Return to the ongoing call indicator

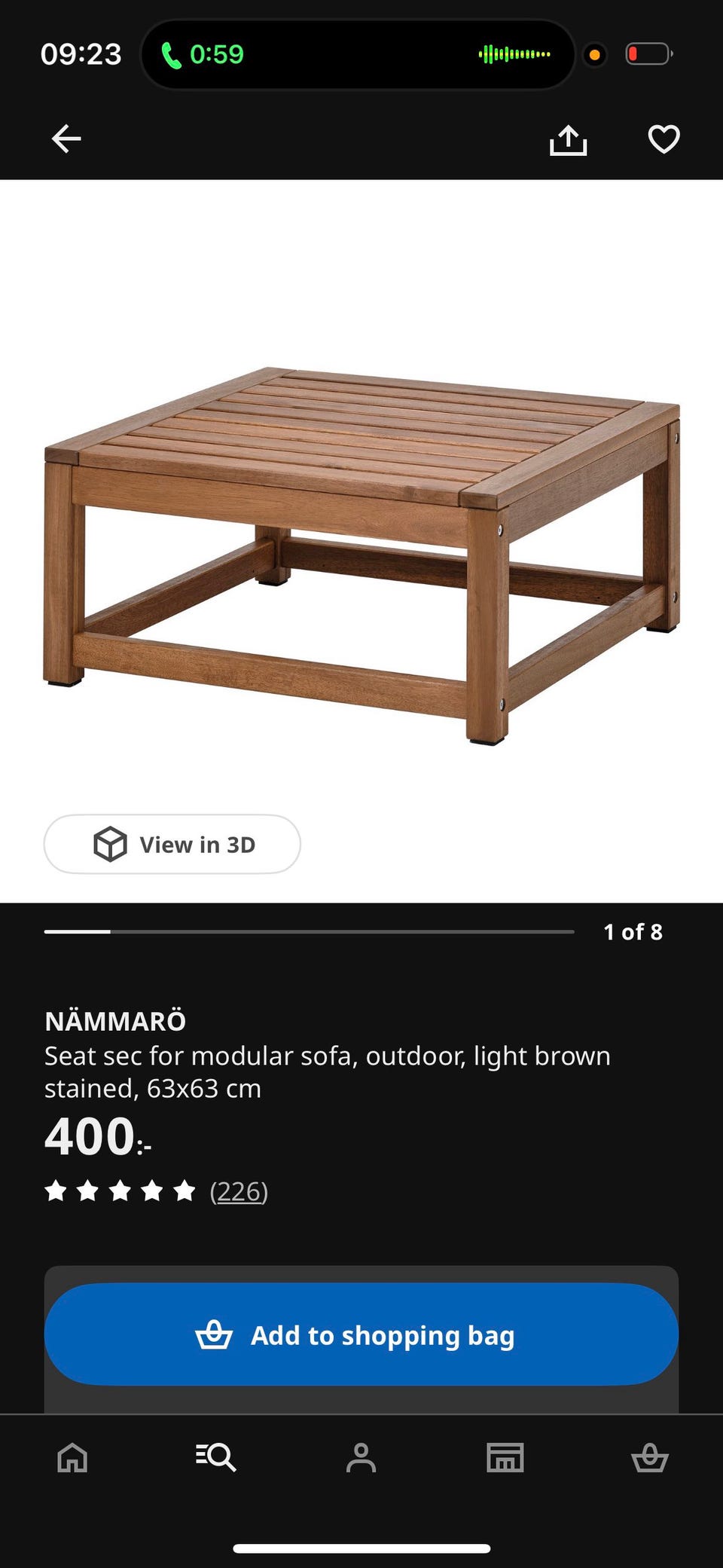[203, 54]
